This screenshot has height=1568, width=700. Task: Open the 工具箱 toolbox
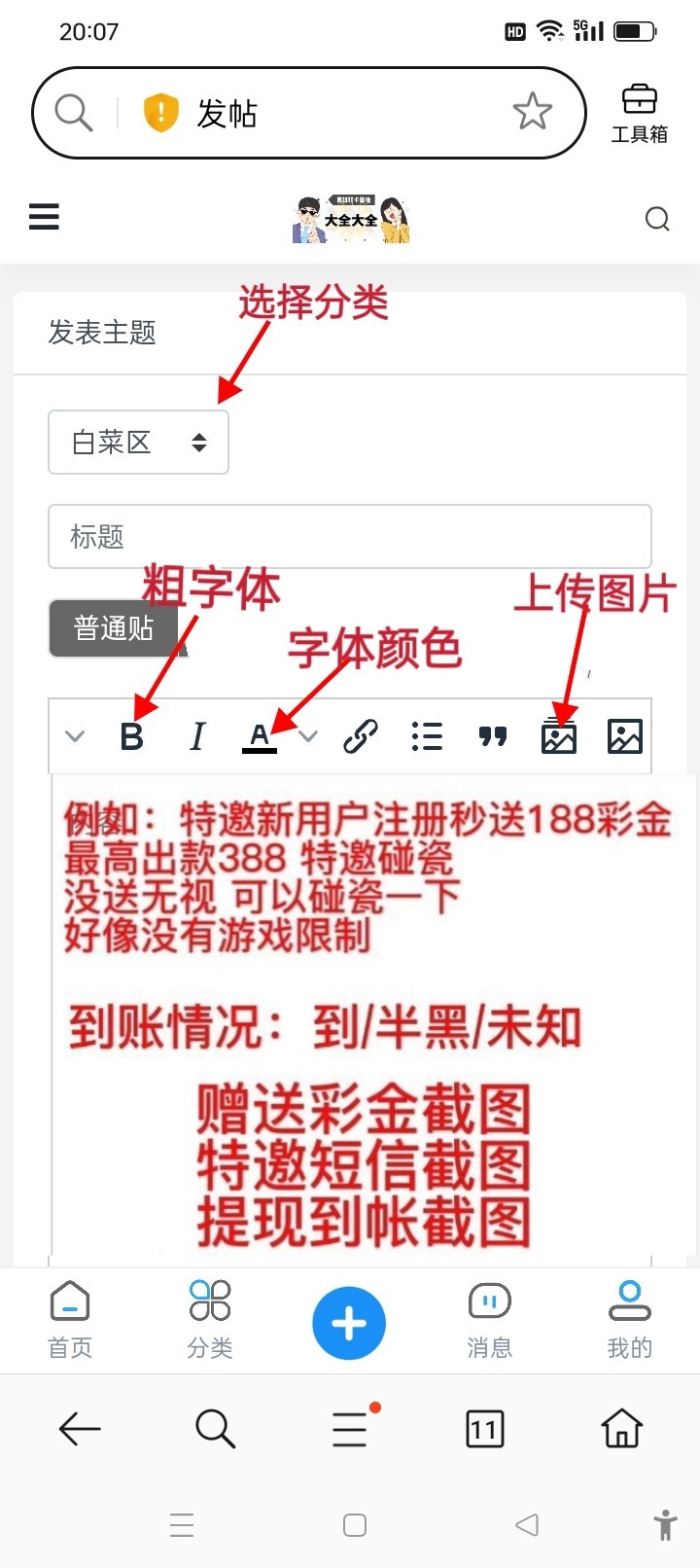(x=639, y=114)
